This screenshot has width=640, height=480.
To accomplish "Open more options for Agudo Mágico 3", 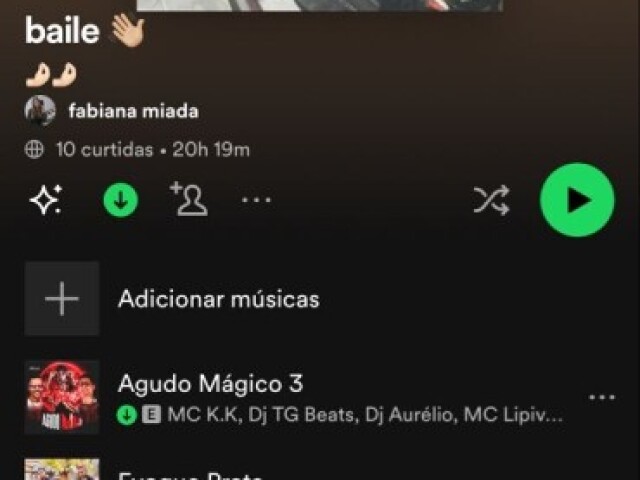I will [x=602, y=397].
